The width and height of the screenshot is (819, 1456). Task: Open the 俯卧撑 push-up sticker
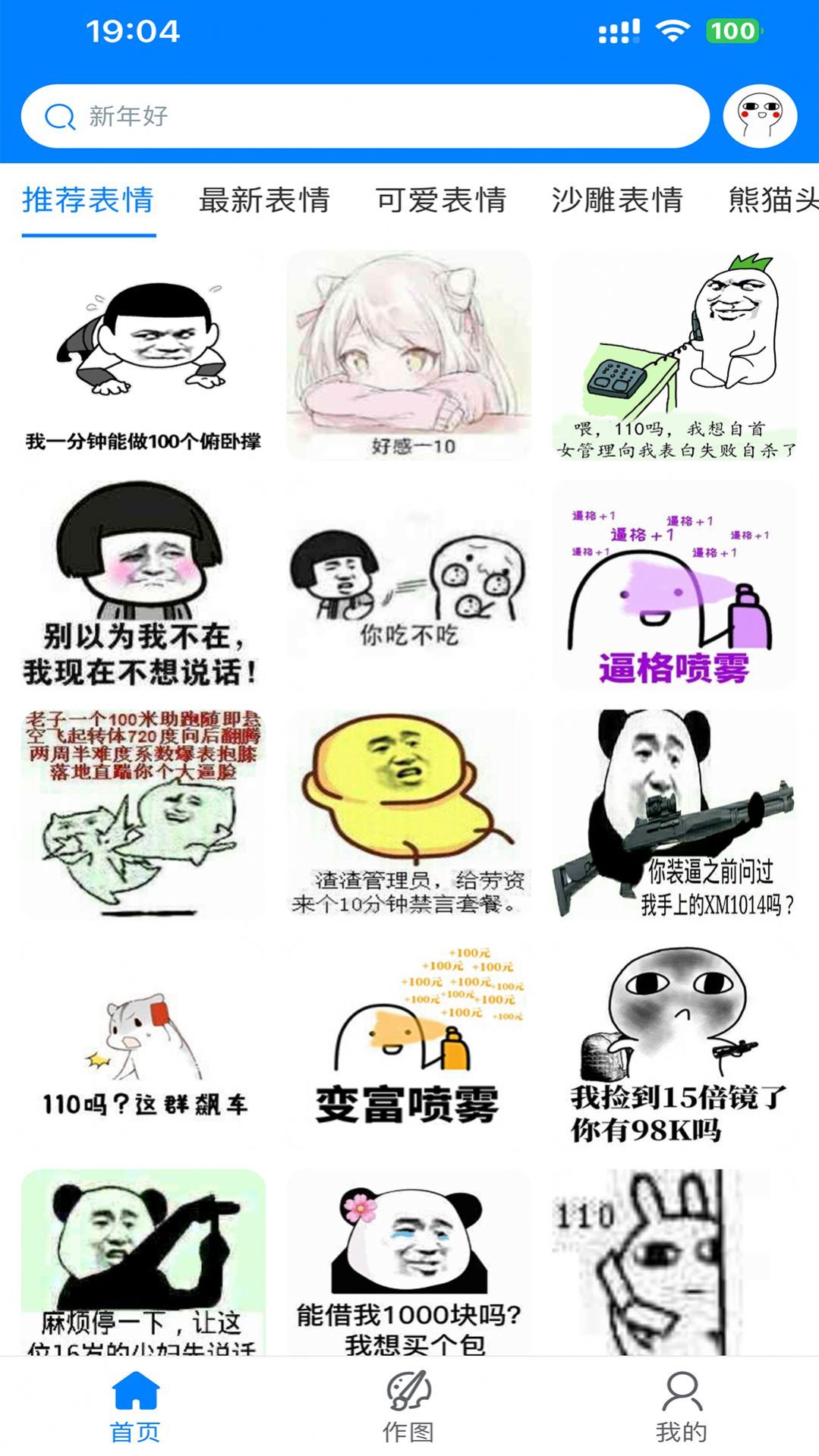tap(143, 355)
